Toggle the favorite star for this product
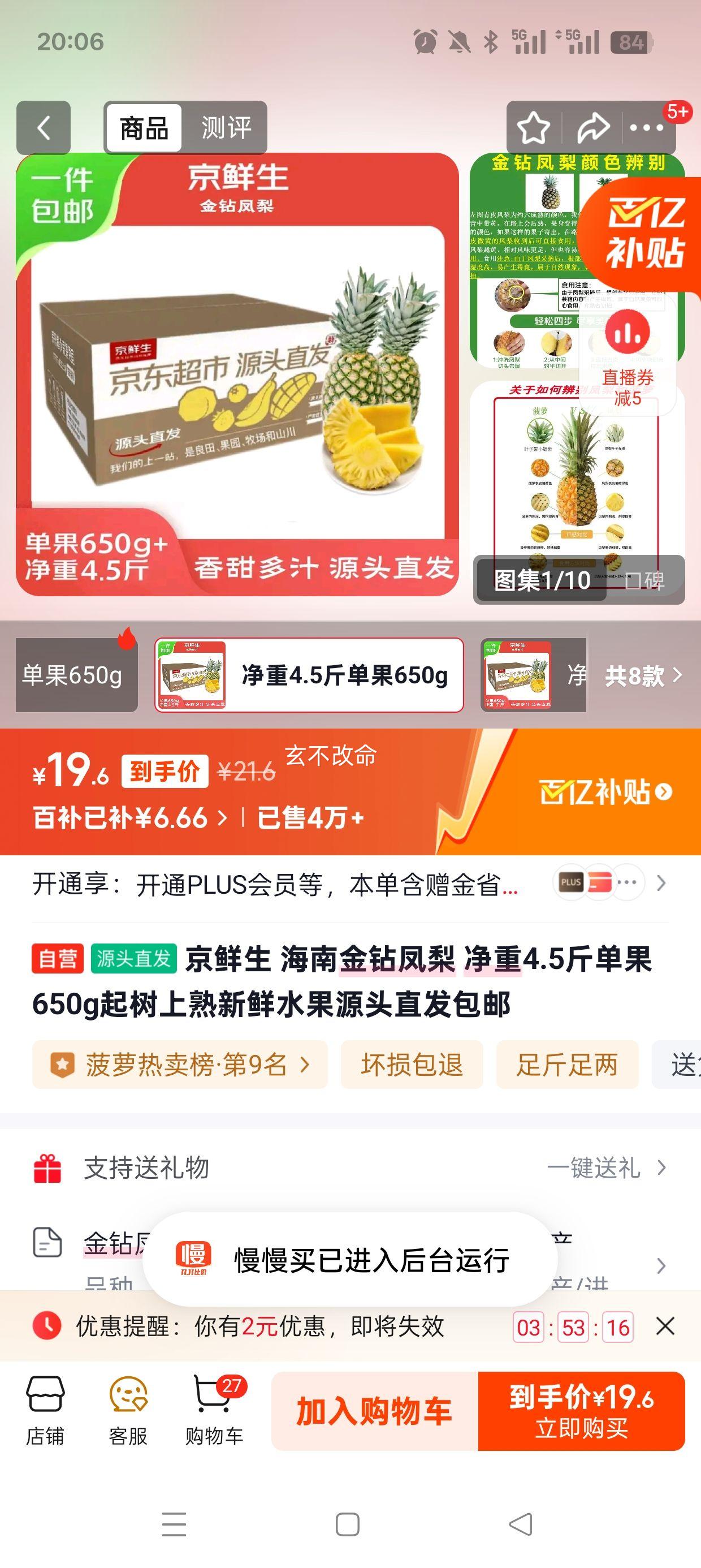This screenshot has width=701, height=1568. [x=533, y=128]
